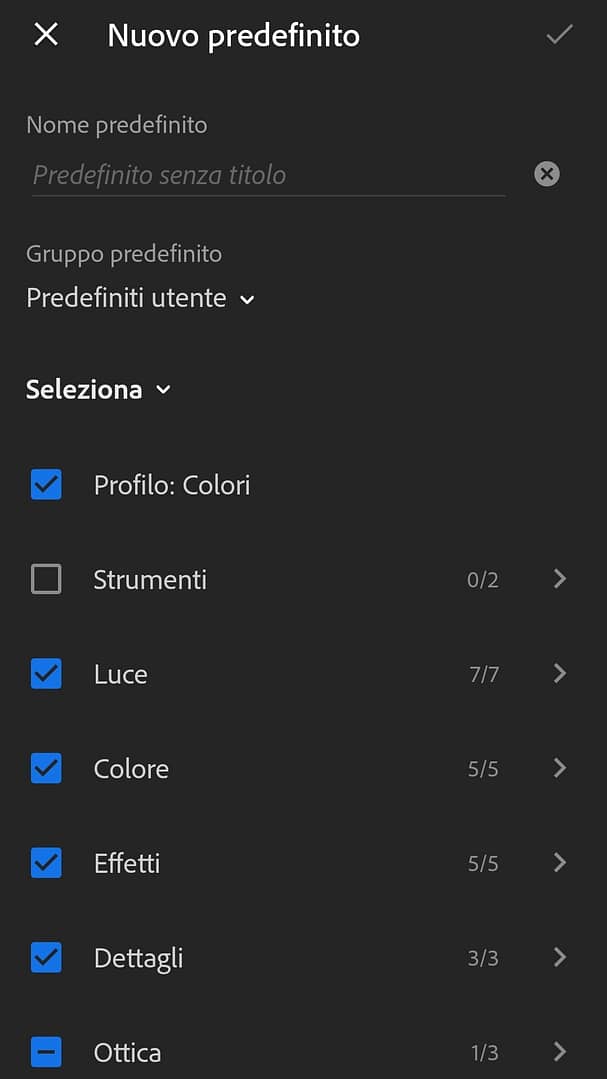Expand the Luce options chevron

[x=560, y=674]
